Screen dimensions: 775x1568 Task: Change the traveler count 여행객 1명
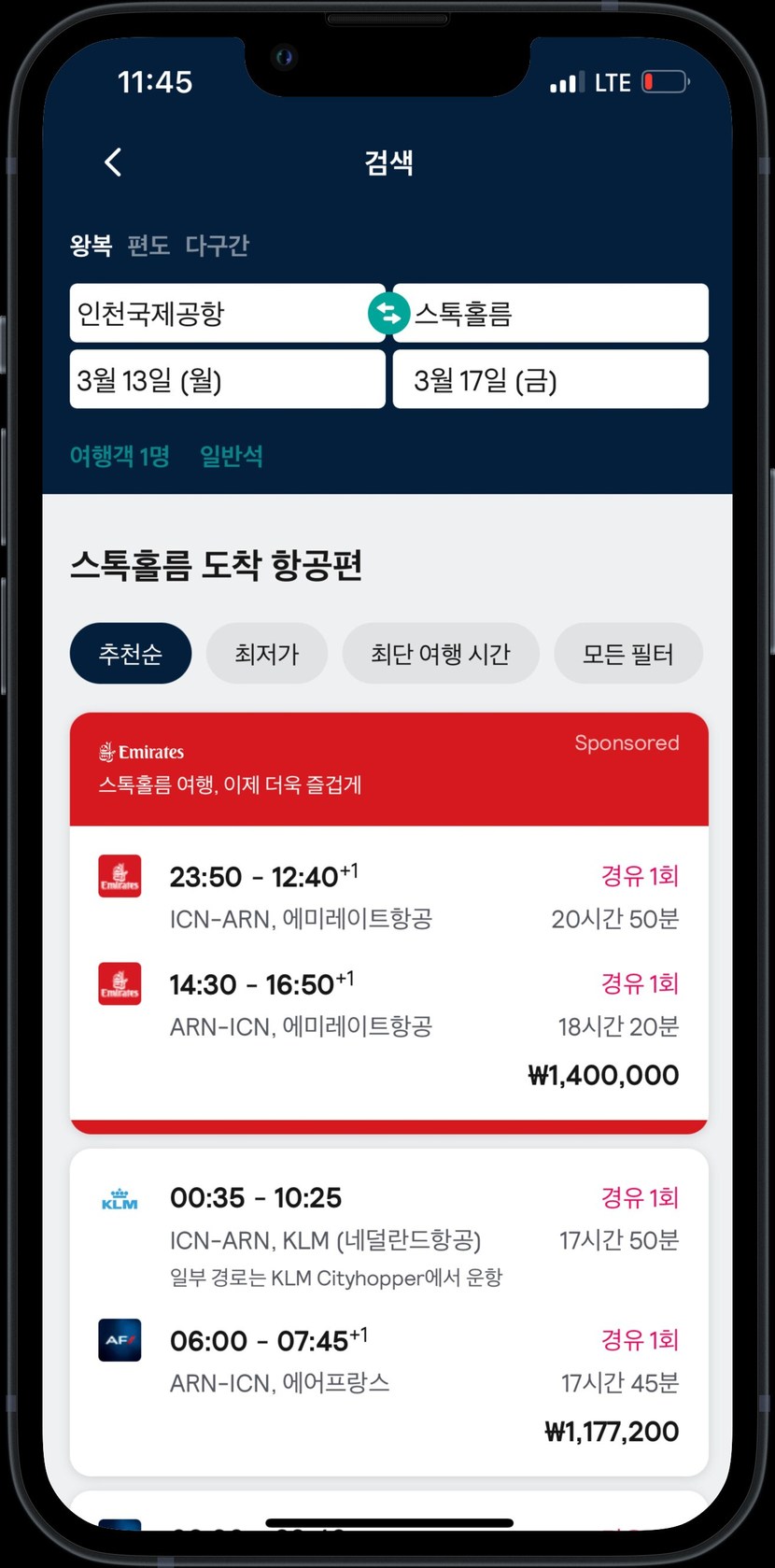[x=120, y=457]
